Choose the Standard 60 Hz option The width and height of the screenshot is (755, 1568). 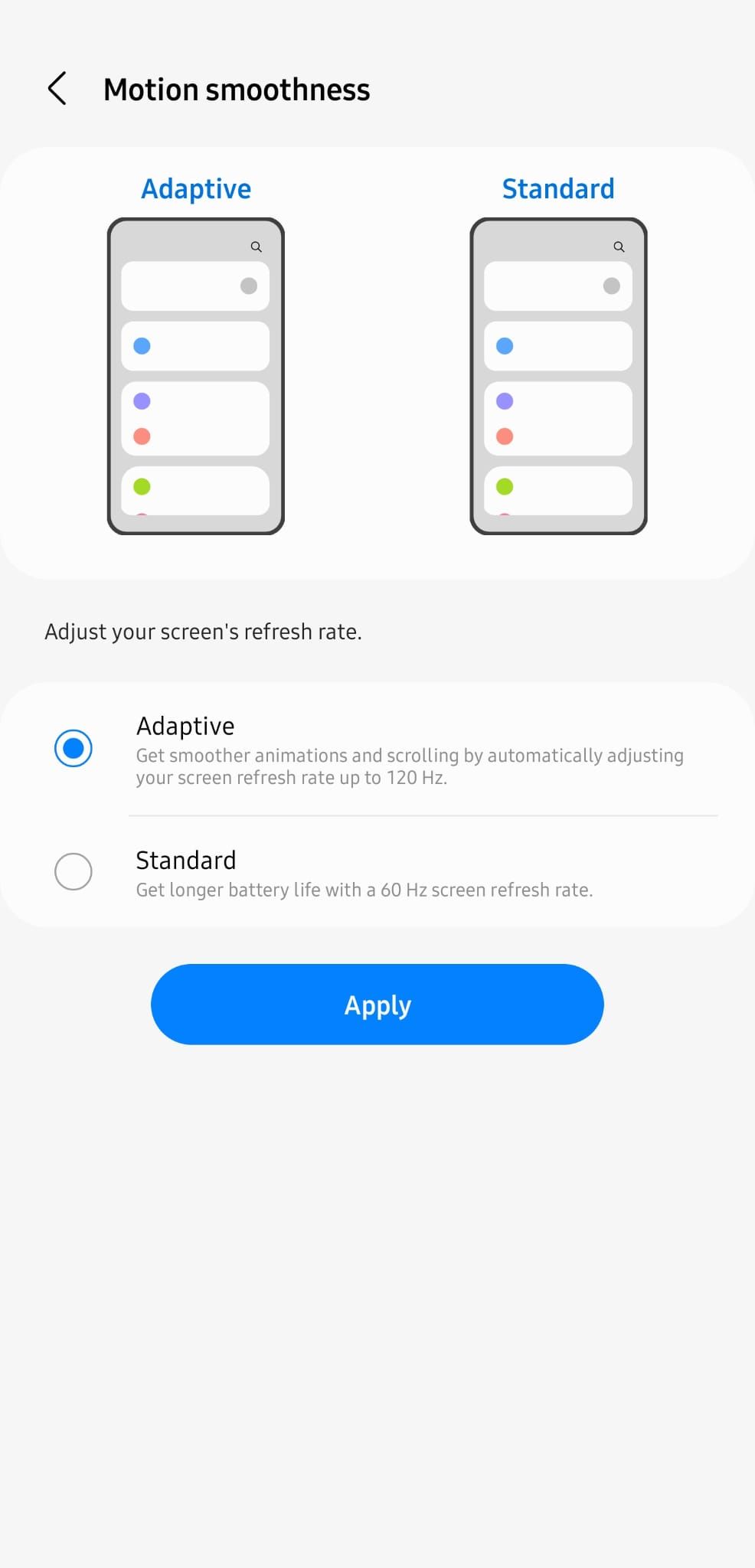pos(74,871)
